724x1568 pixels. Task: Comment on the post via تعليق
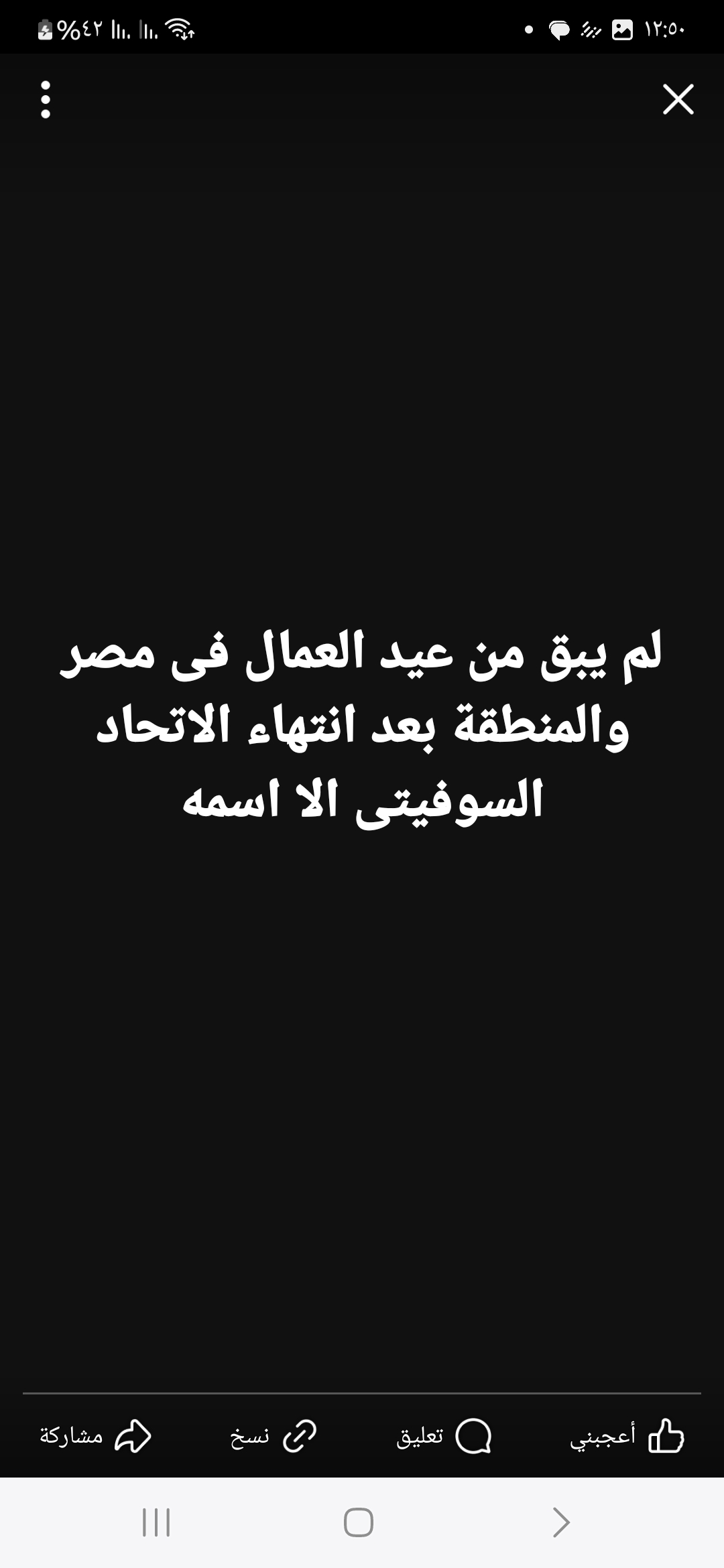pyautogui.click(x=444, y=1437)
